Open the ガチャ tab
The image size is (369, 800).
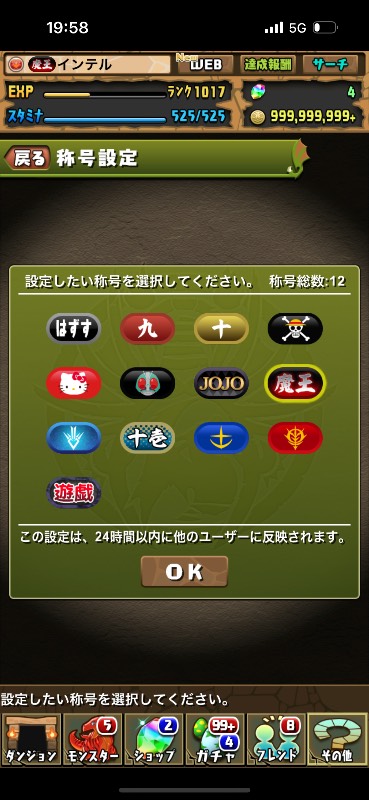point(215,739)
